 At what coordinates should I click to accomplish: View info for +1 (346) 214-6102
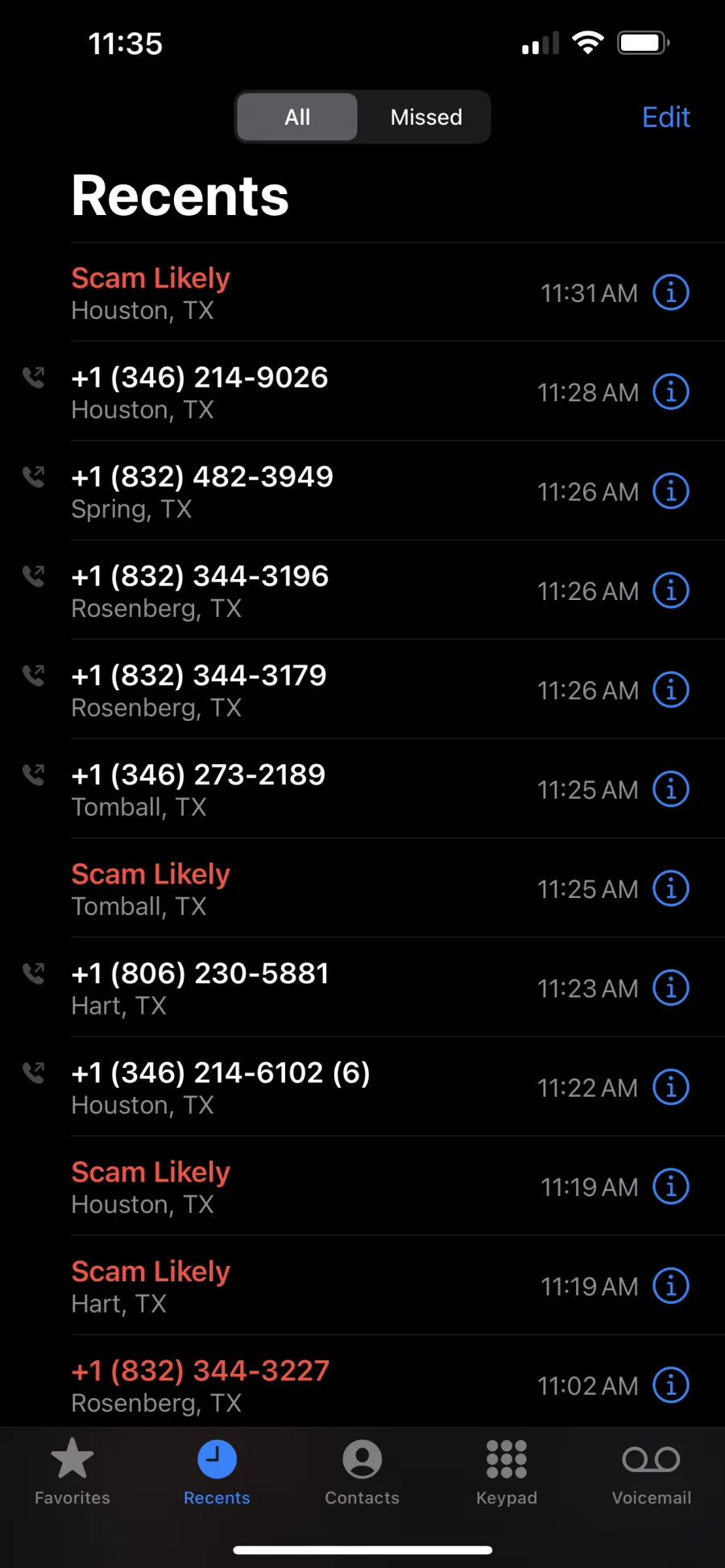tap(671, 1087)
